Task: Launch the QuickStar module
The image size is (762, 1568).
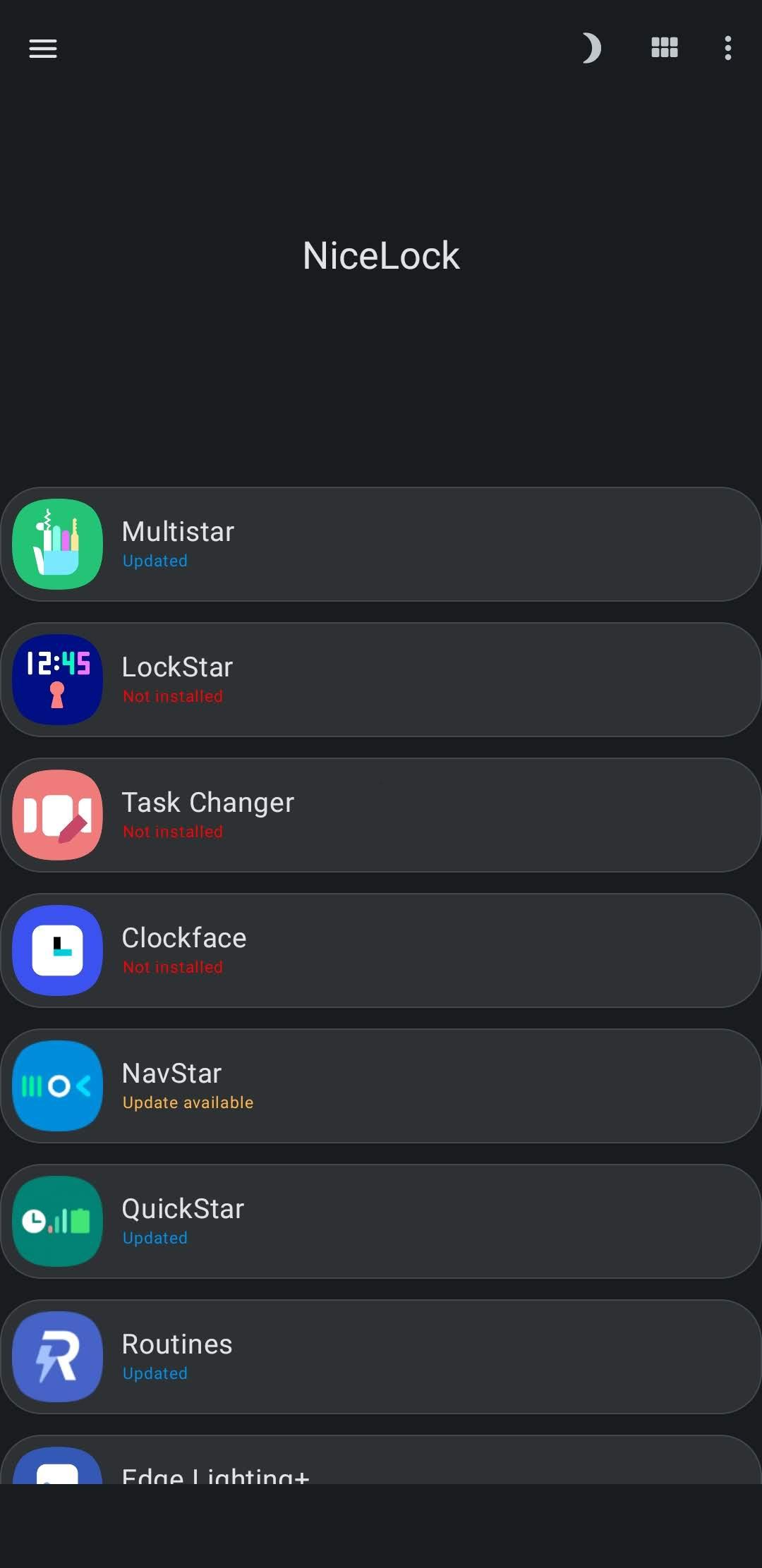Action: click(x=381, y=1222)
